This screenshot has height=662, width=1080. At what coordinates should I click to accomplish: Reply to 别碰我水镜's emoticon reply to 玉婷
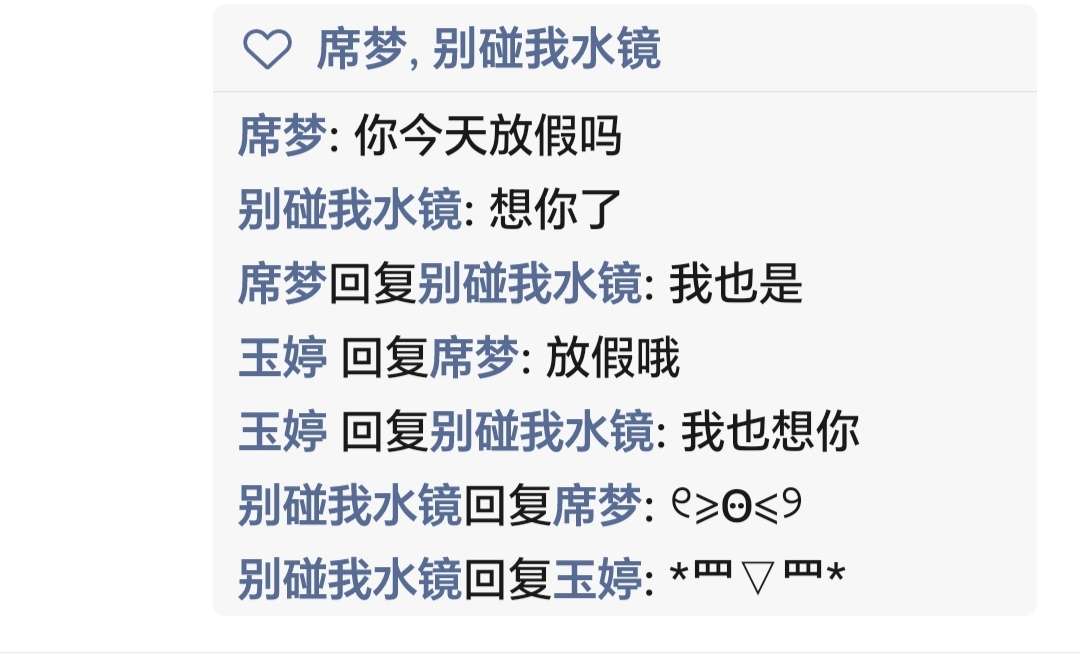(758, 578)
